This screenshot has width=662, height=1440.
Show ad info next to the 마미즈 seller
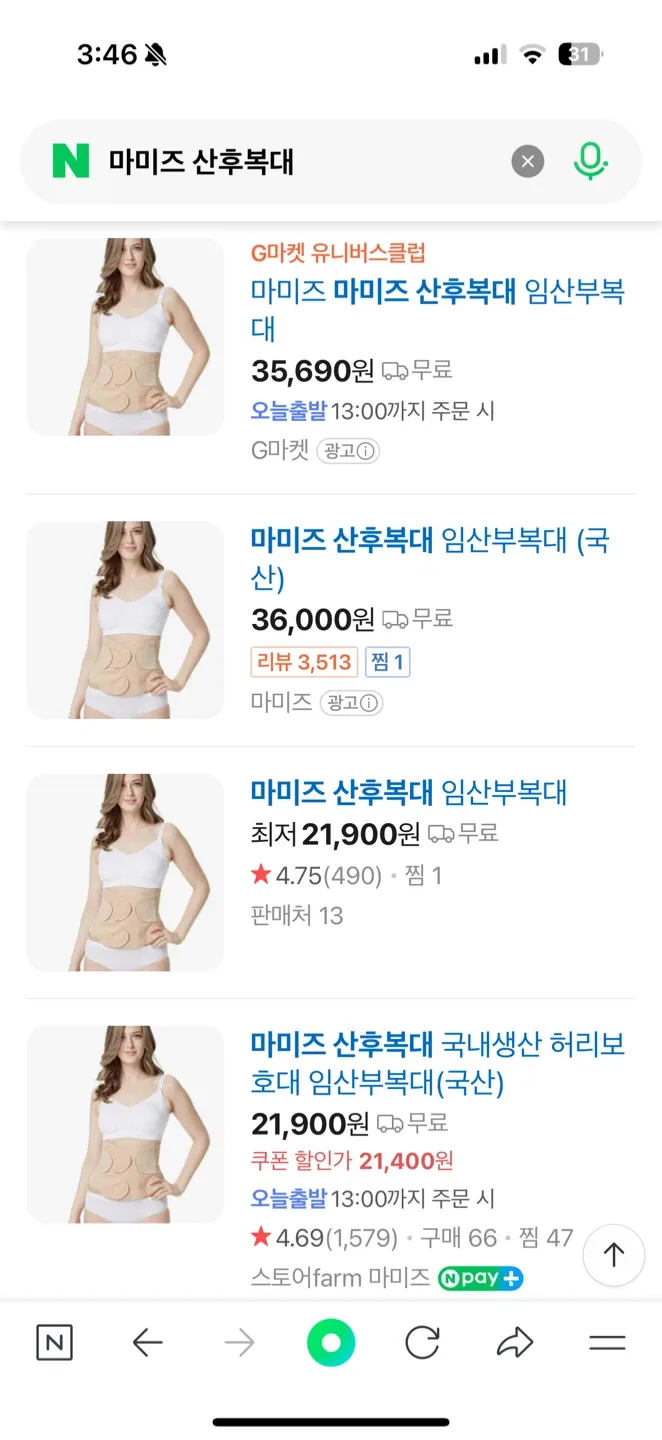click(351, 703)
